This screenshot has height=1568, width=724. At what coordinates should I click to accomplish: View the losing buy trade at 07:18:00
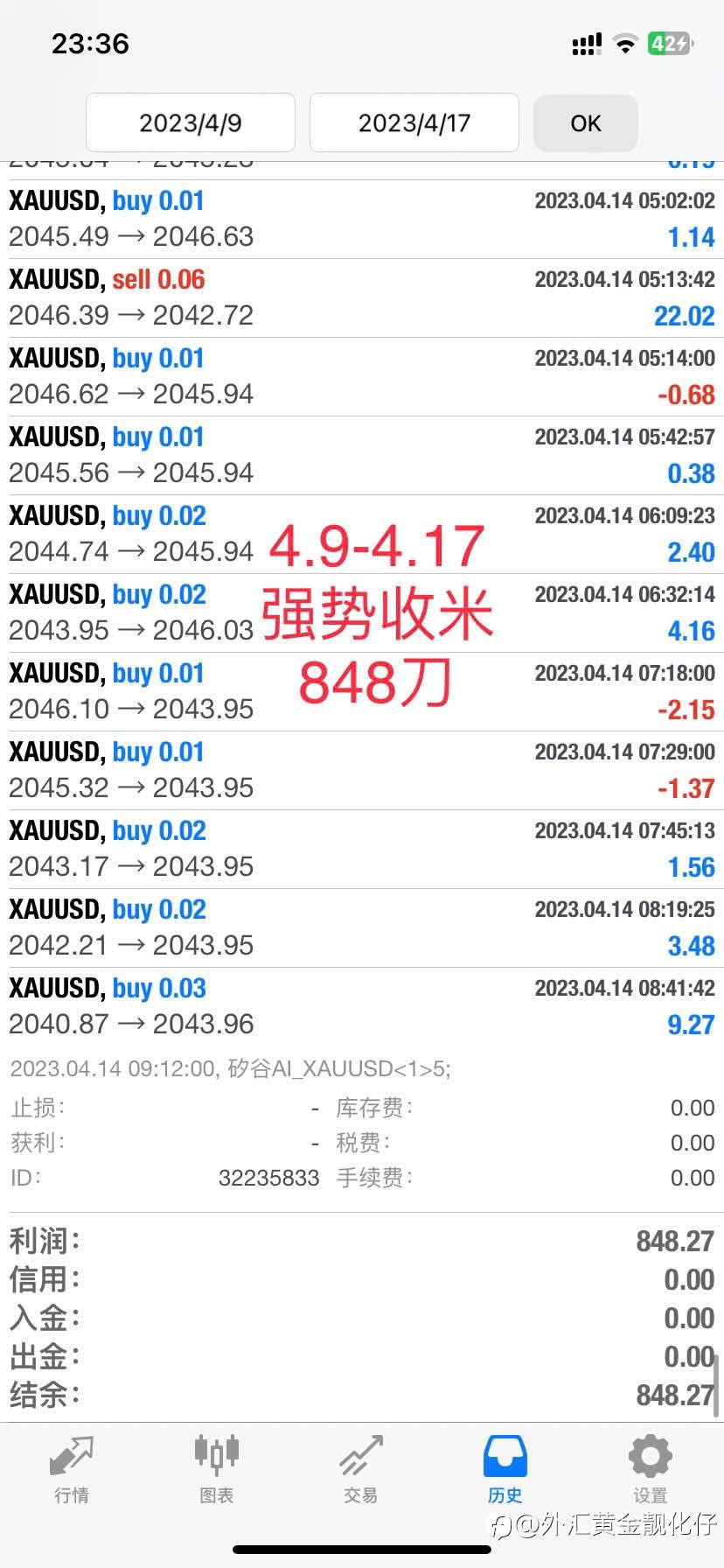362,692
